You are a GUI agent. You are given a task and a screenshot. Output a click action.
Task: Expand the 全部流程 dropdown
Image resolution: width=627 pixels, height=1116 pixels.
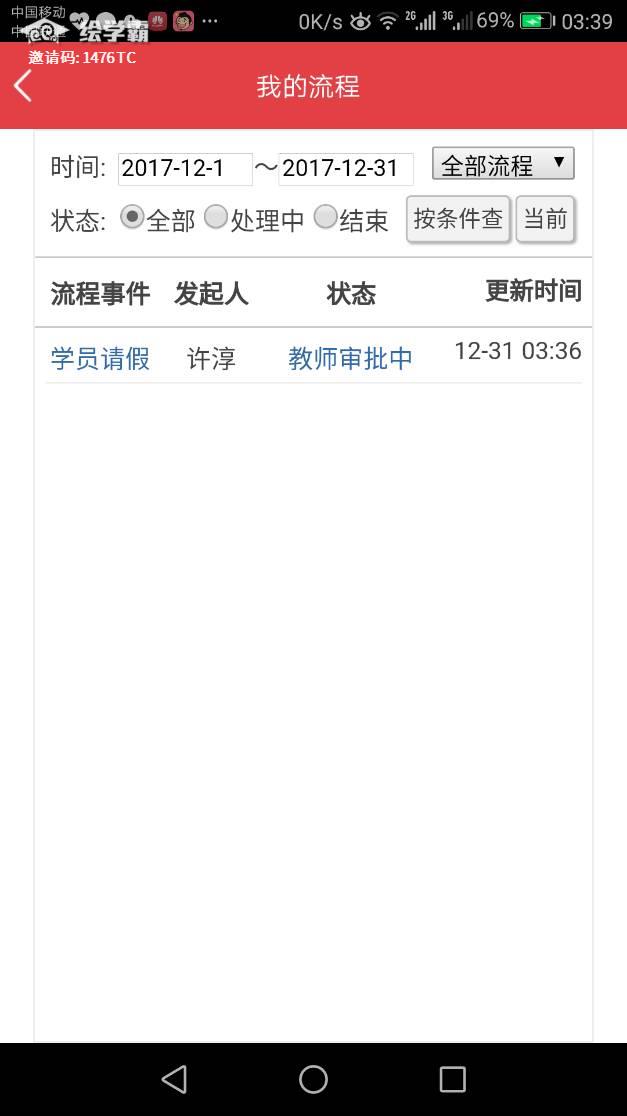click(x=503, y=164)
